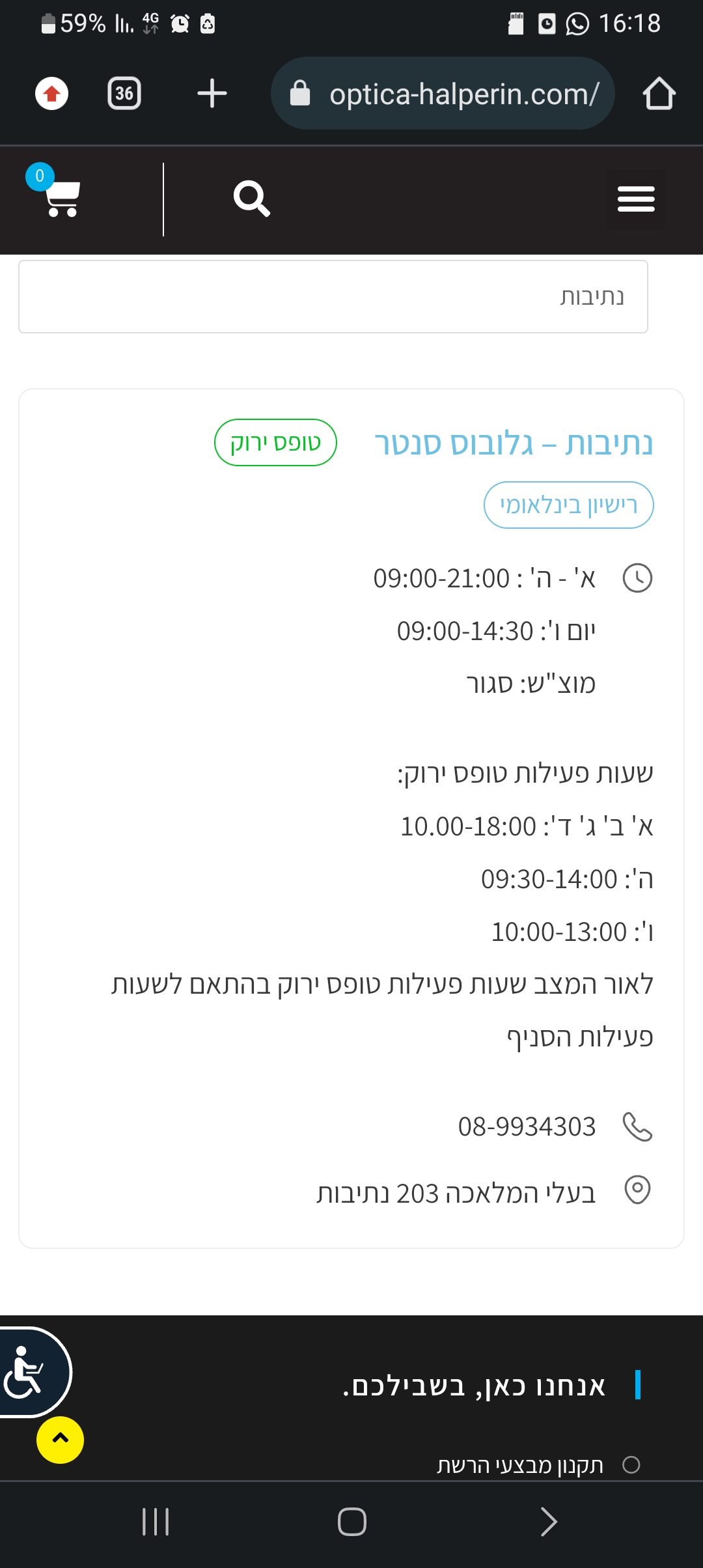Open the תקנון מבצעי הרשת link
Image resolution: width=703 pixels, height=1568 pixels.
519,1465
